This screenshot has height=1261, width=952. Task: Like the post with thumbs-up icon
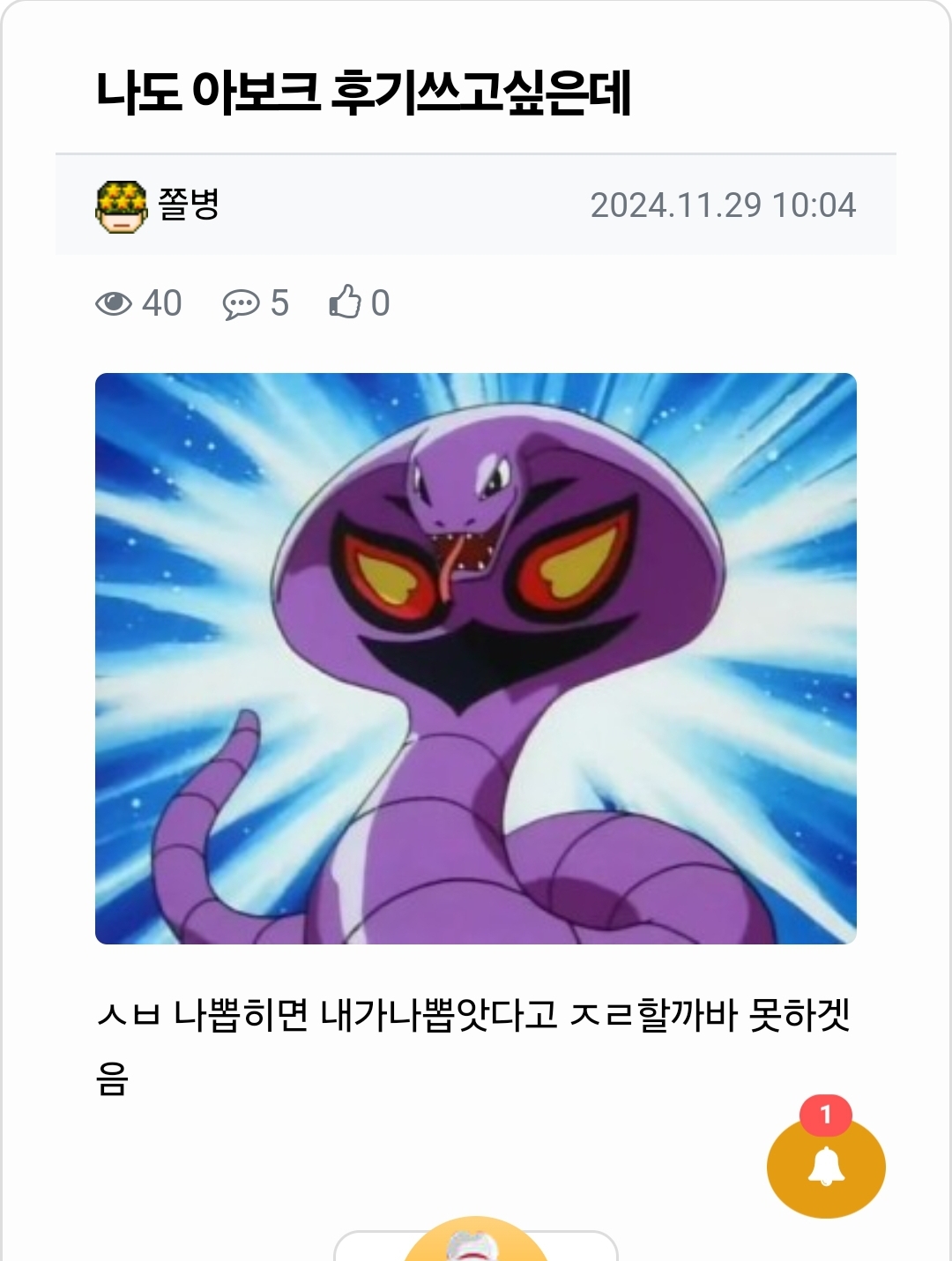tap(345, 302)
